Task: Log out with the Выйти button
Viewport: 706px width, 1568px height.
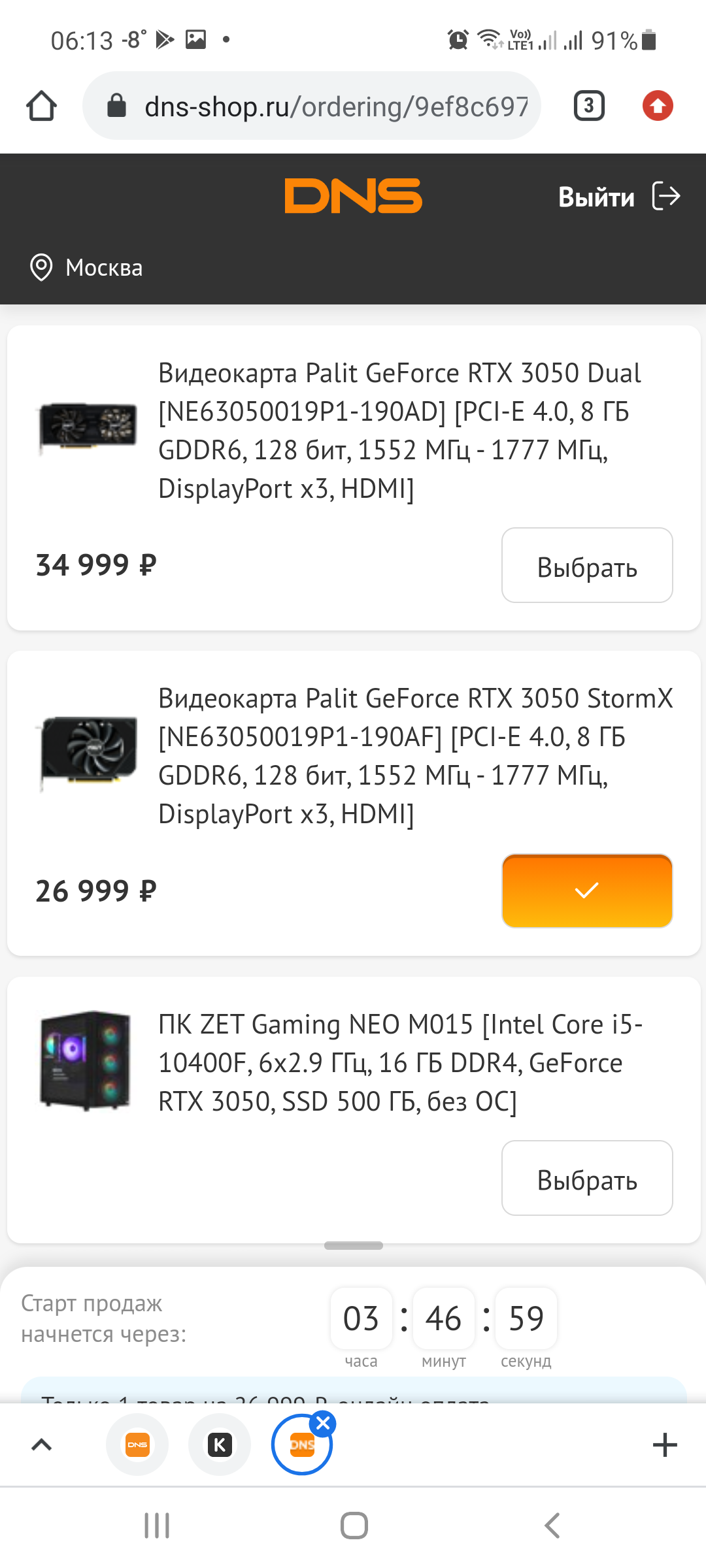Action: coord(618,197)
